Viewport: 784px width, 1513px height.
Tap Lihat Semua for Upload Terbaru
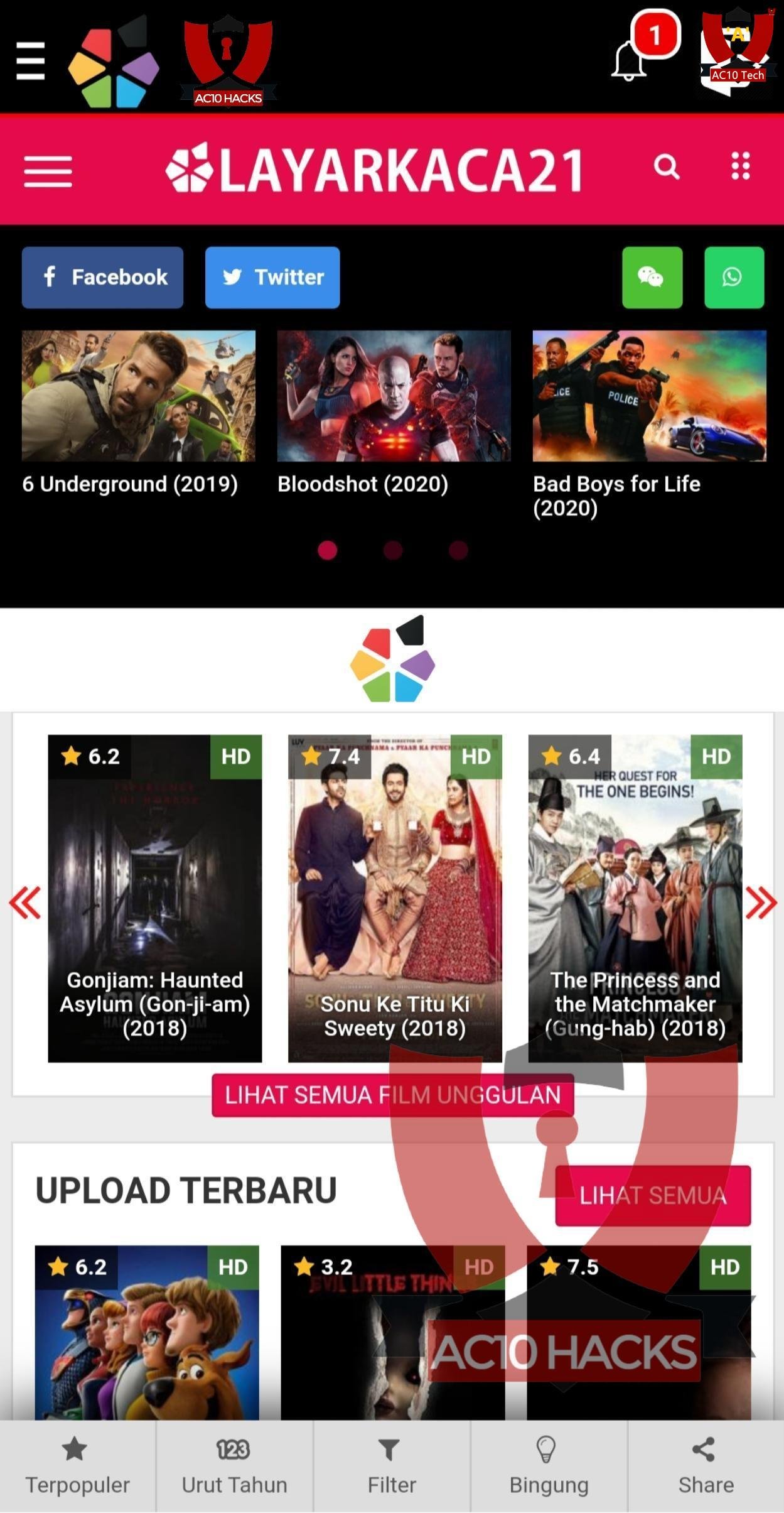point(652,1195)
